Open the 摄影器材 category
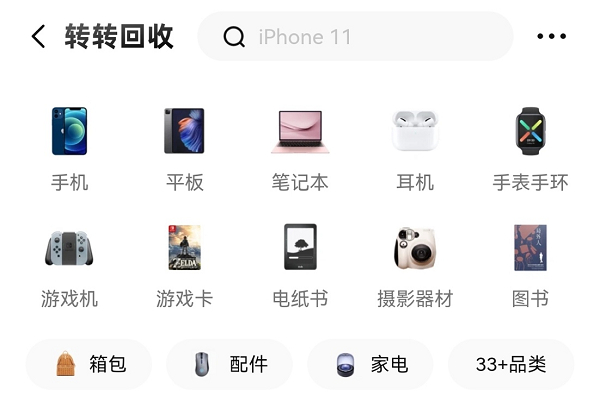Screen dimensions: 600x408 click(415, 266)
